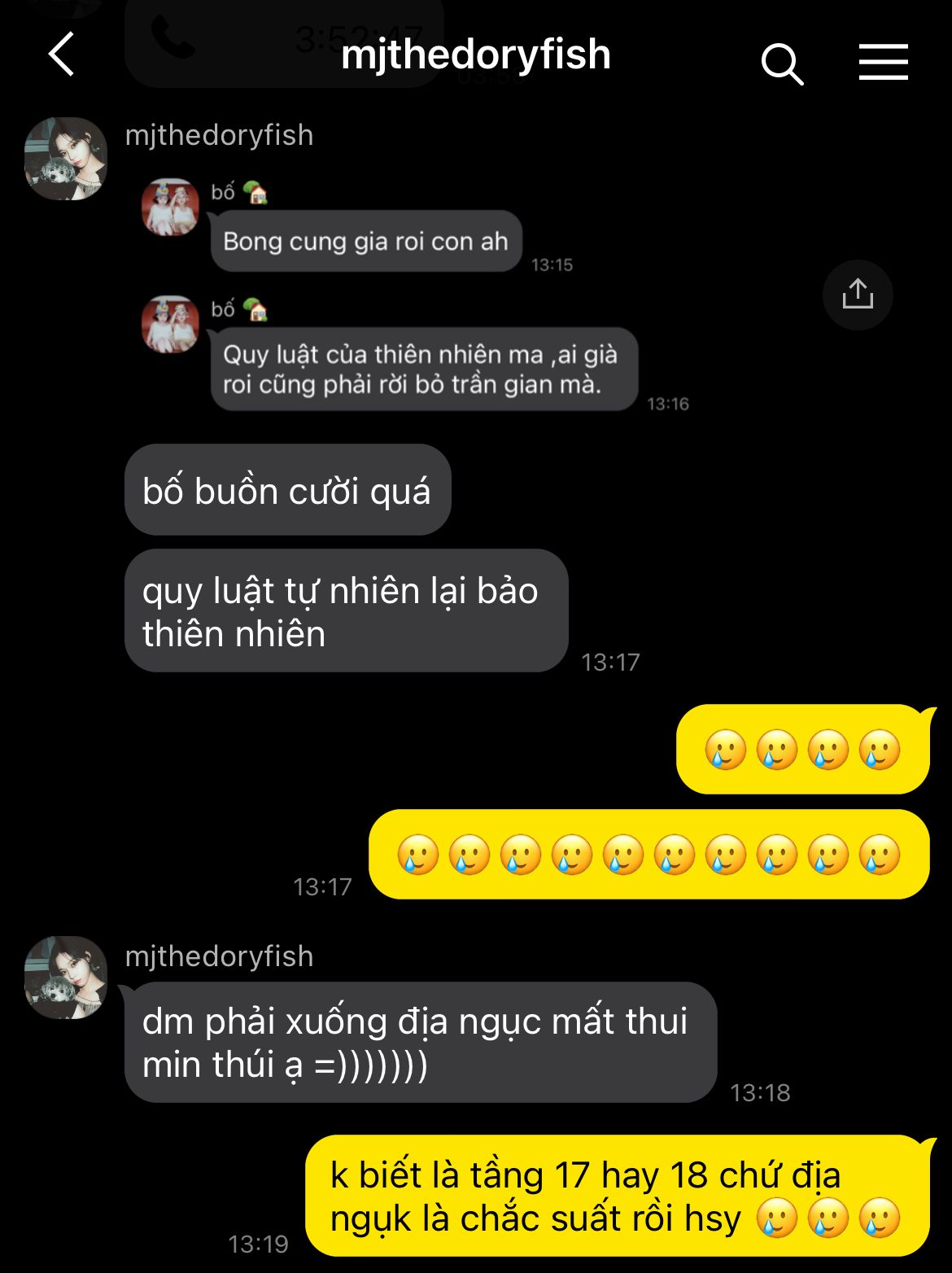The width and height of the screenshot is (952, 1273).
Task: Open the hamburger chat menu
Action: click(883, 62)
